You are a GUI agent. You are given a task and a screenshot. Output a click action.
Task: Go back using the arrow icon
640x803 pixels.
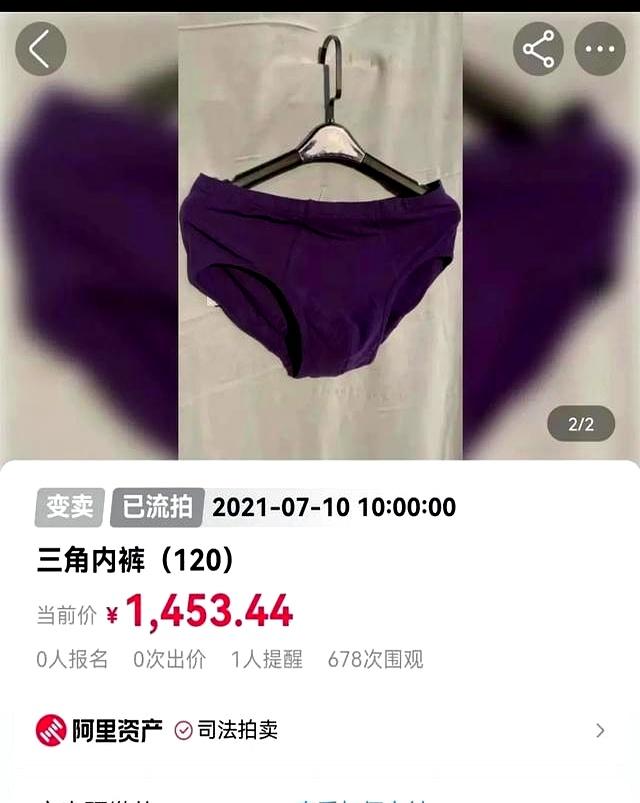[41, 49]
